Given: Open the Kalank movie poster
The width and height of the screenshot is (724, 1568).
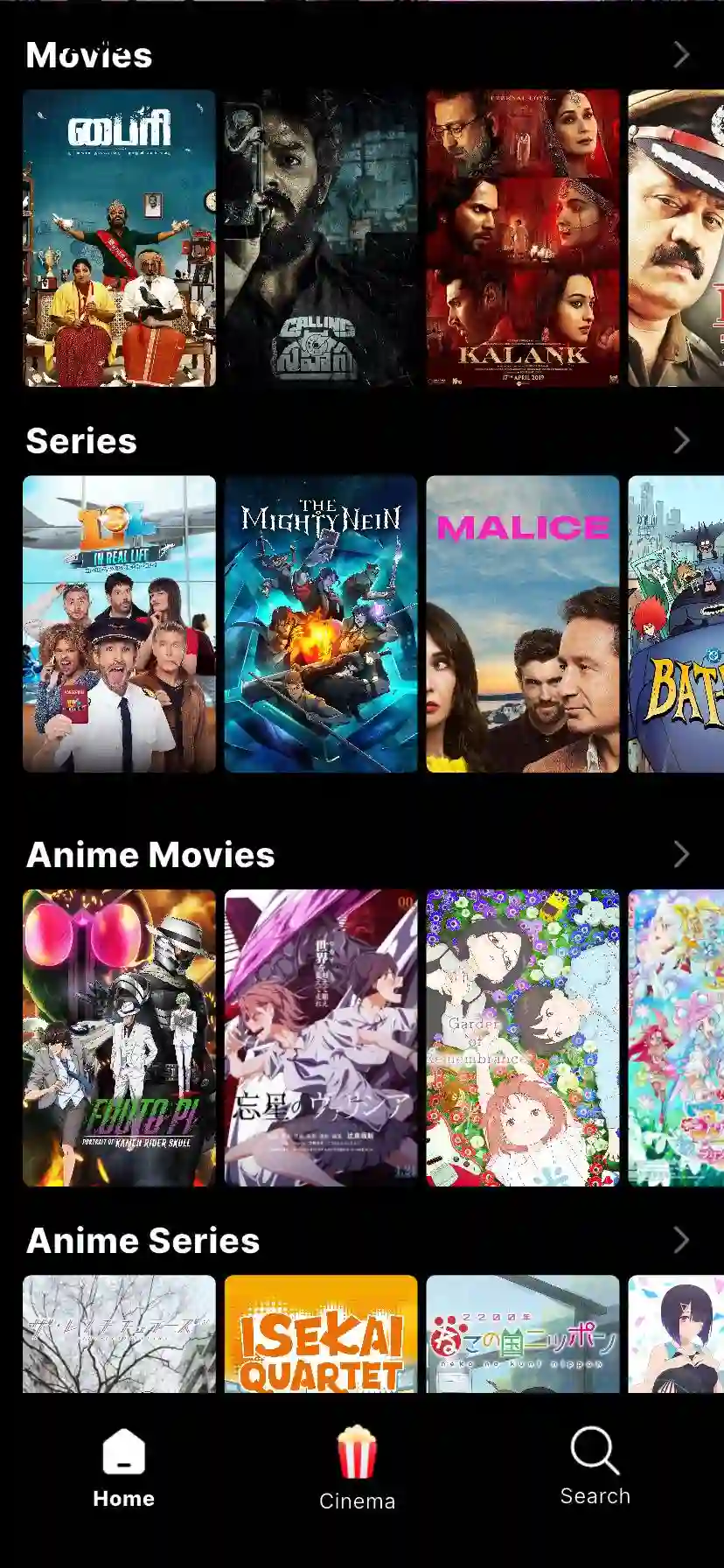Looking at the screenshot, I should click(x=522, y=238).
